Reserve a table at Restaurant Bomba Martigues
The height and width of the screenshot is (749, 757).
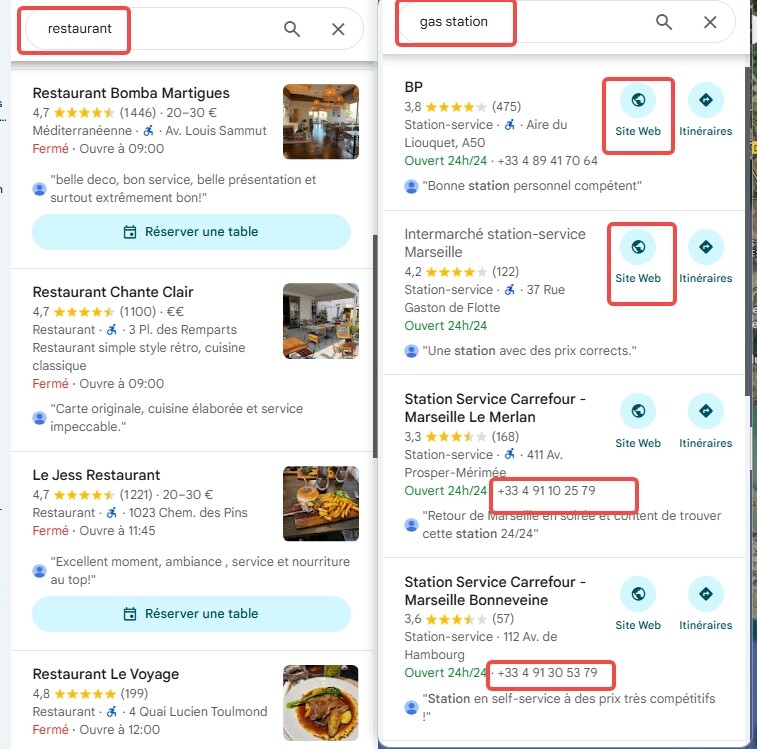pyautogui.click(x=191, y=231)
